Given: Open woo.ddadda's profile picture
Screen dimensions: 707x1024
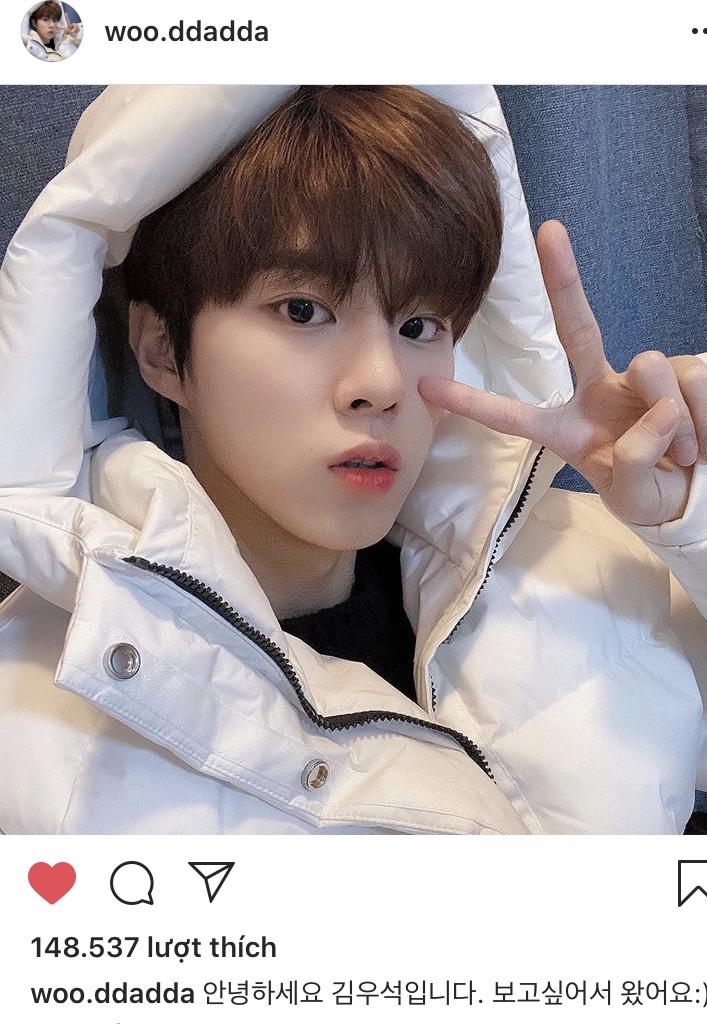Looking at the screenshot, I should 52,32.
